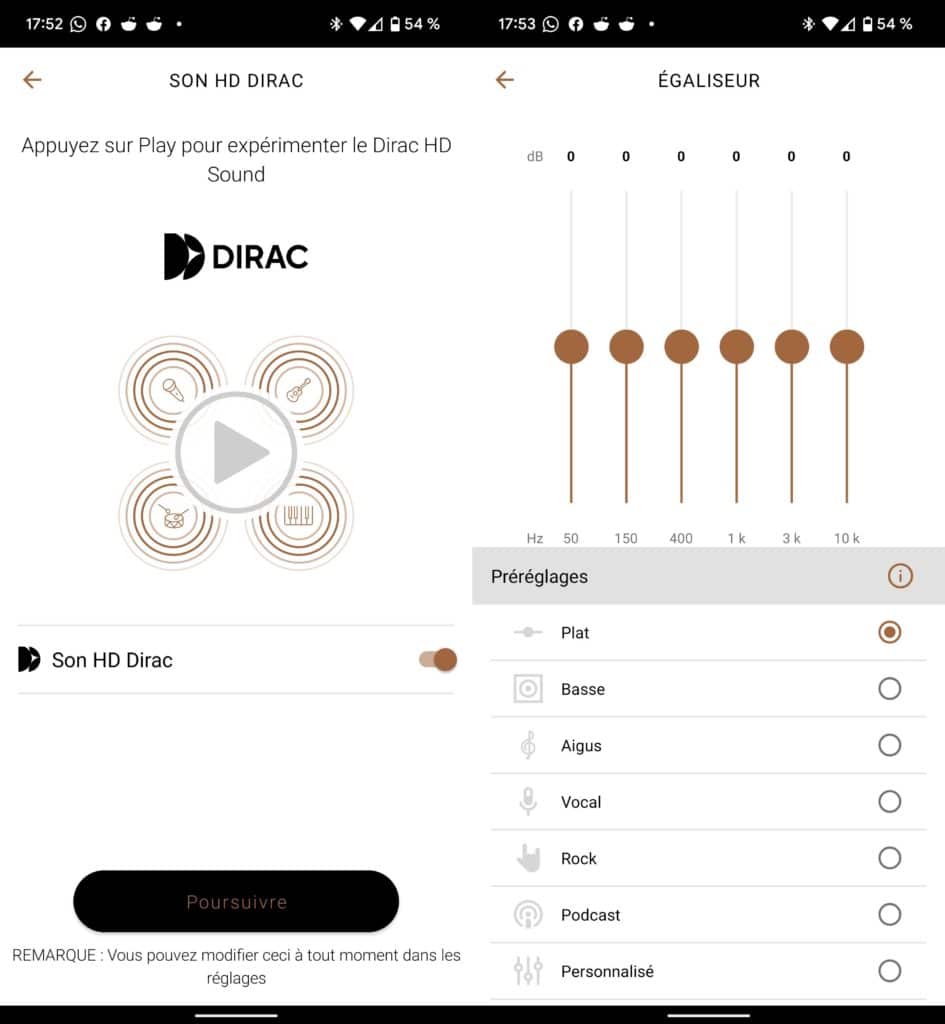Image resolution: width=945 pixels, height=1024 pixels.
Task: Disable the Son HD Dirac switch
Action: click(438, 659)
